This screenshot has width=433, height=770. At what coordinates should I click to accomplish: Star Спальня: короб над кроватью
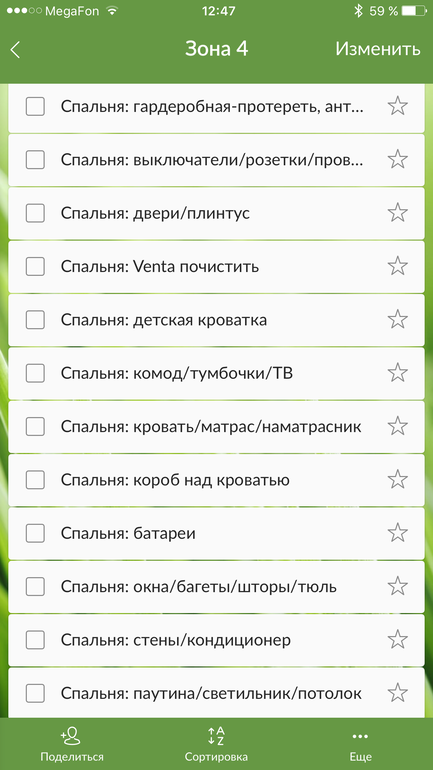[398, 480]
